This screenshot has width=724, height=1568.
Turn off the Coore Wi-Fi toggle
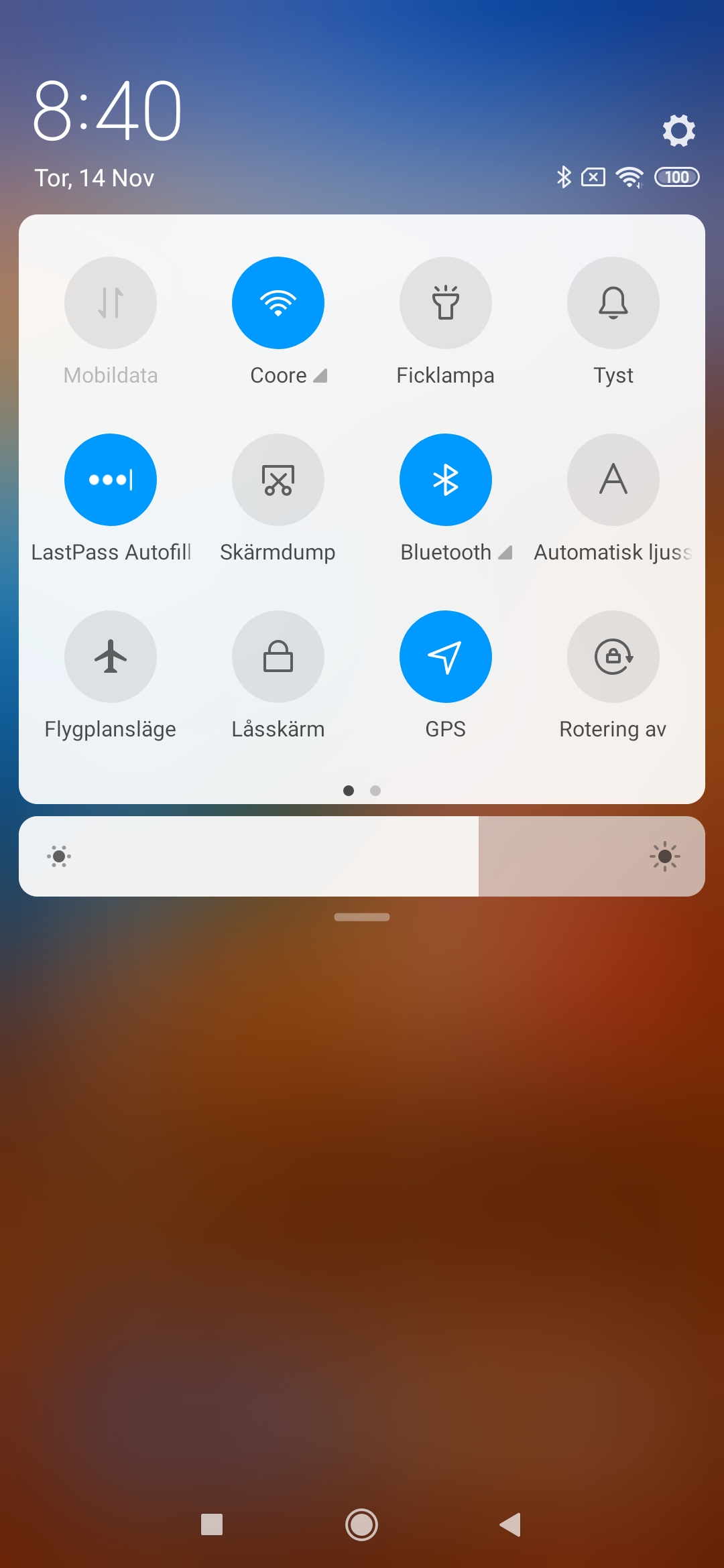[x=278, y=303]
